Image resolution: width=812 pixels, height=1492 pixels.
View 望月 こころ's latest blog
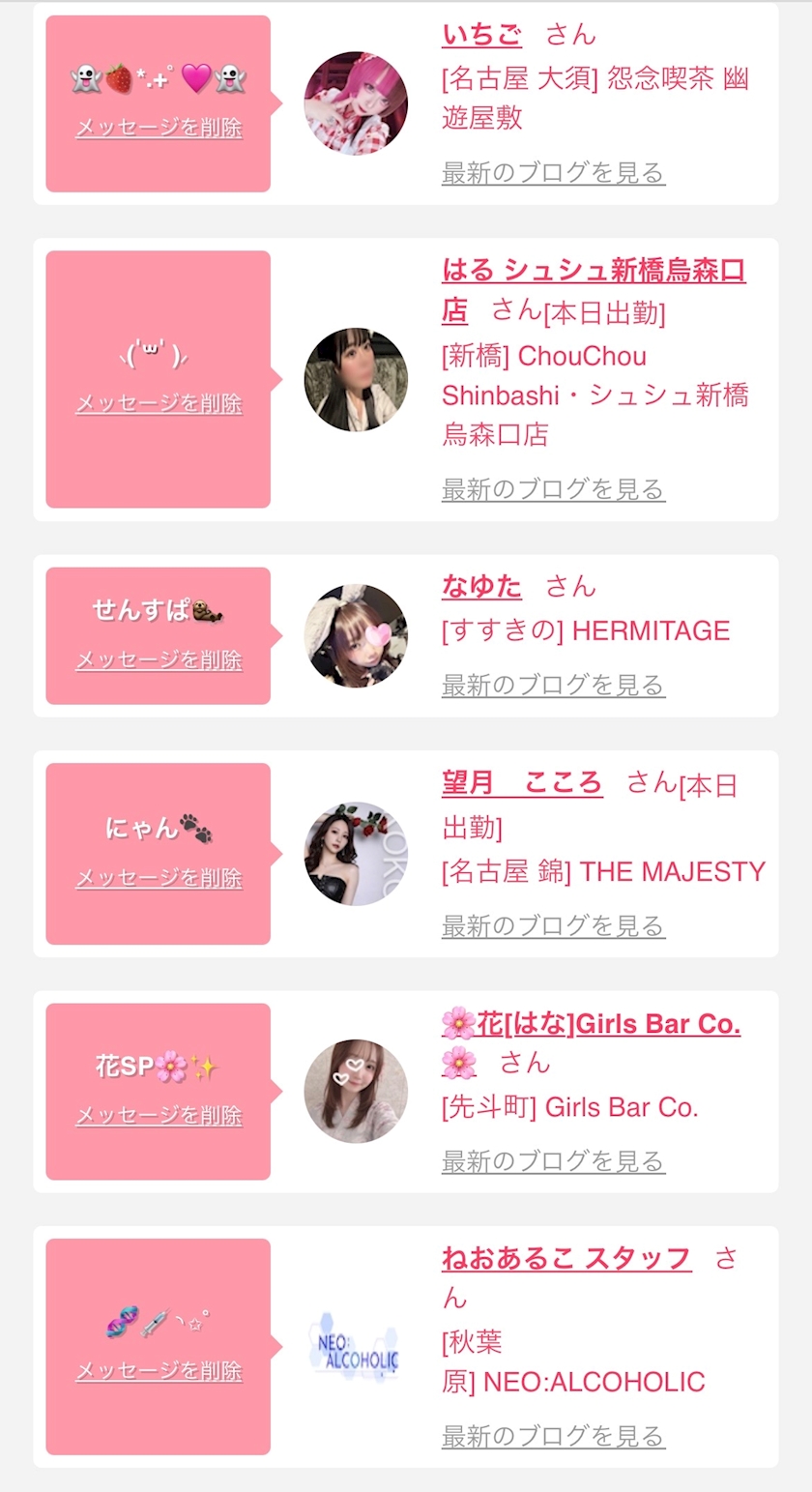click(x=553, y=926)
